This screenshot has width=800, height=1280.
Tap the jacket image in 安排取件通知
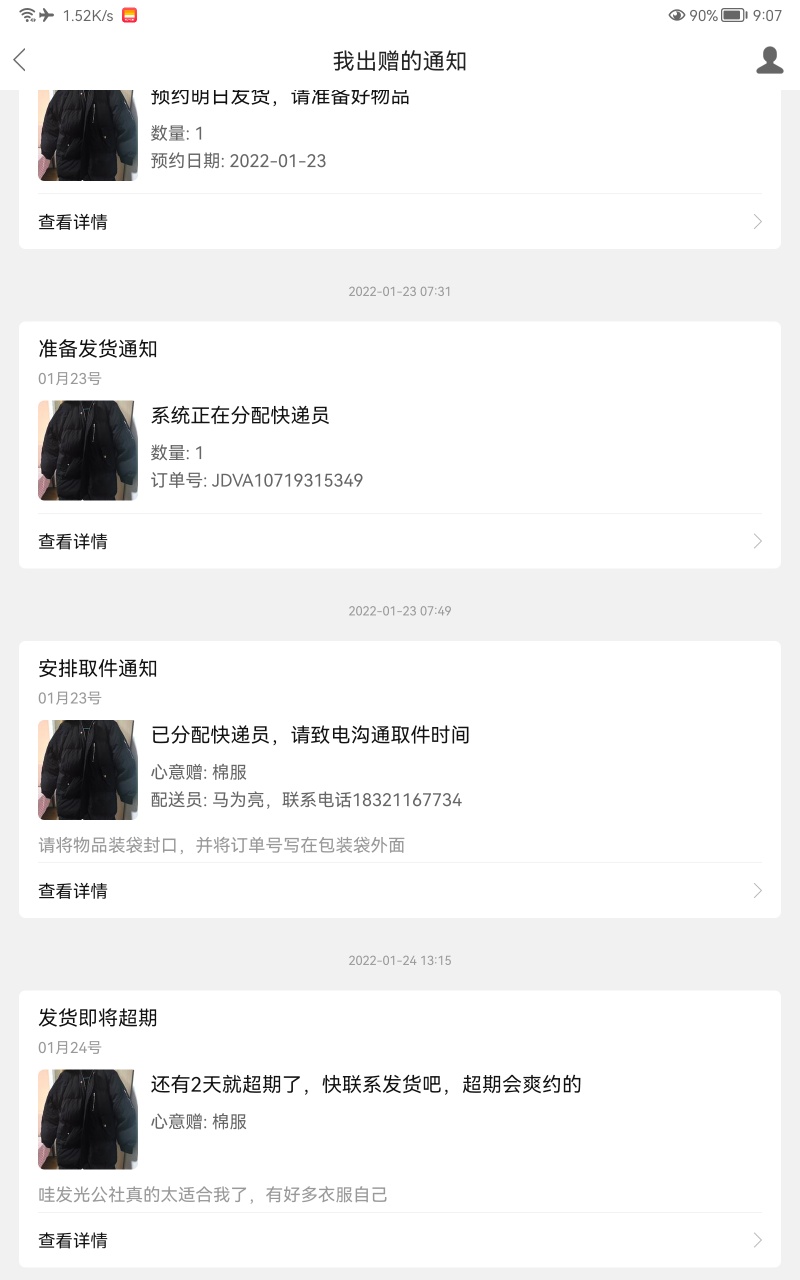pyautogui.click(x=88, y=770)
